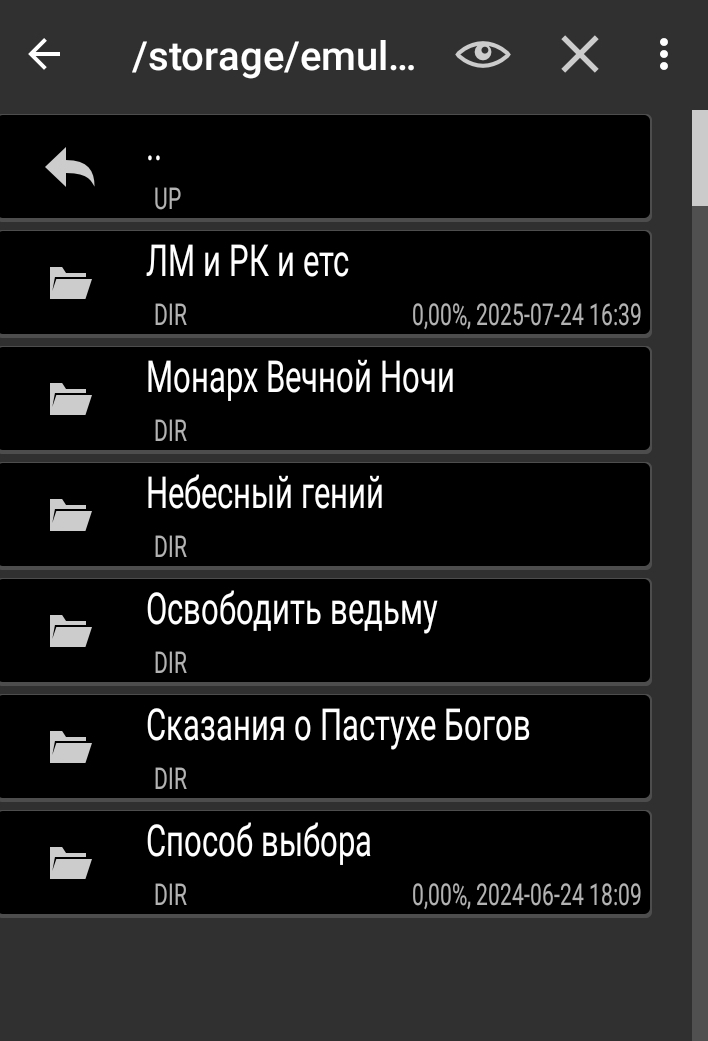
Task: Go back using the top arrow
Action: [x=45, y=55]
